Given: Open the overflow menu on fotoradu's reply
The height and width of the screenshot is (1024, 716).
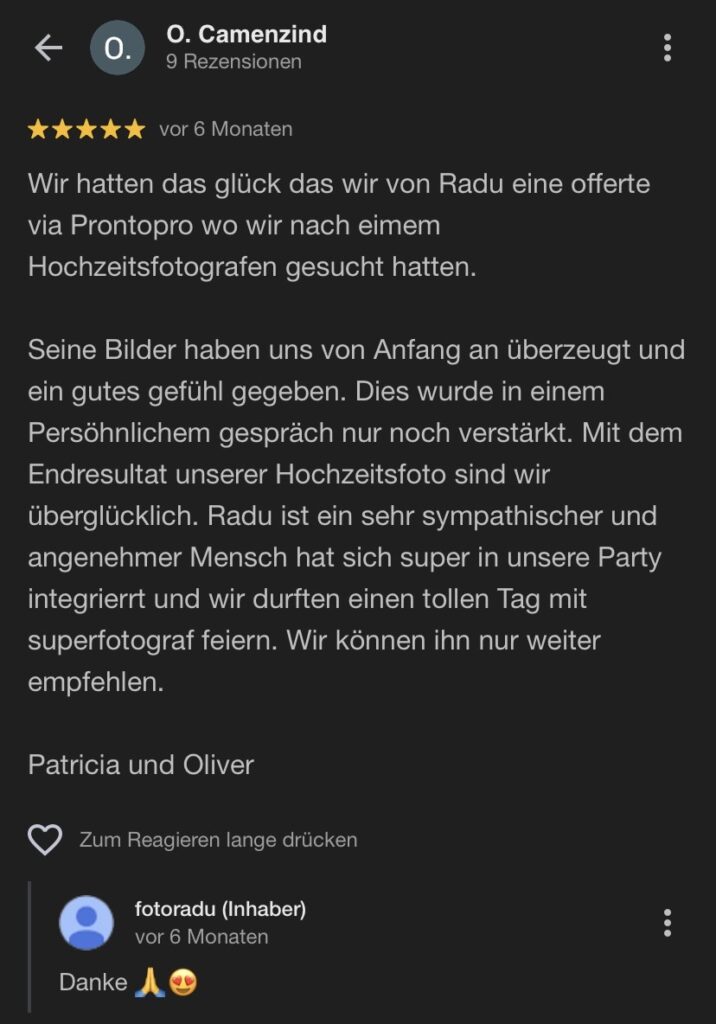Looking at the screenshot, I should 667,922.
